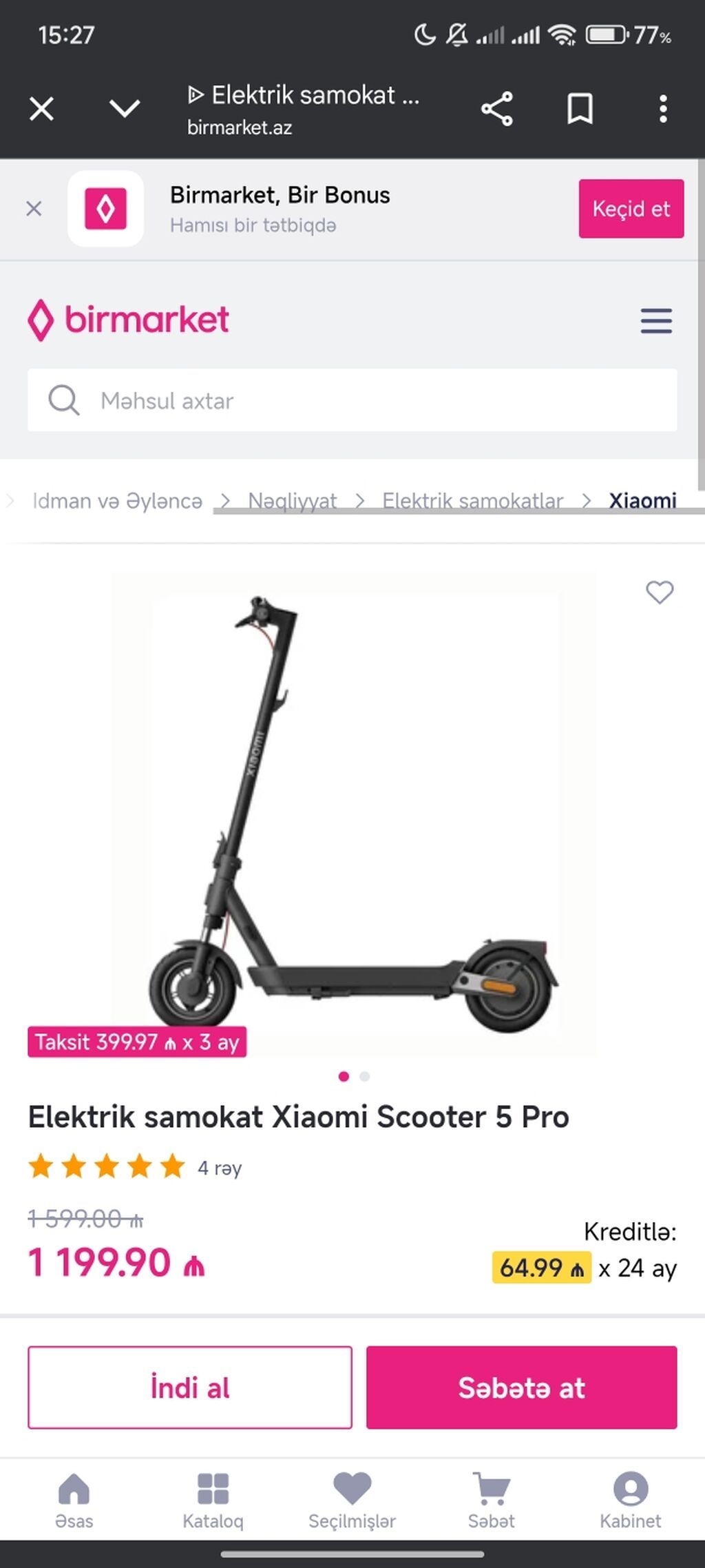Bookmark this page in browser
This screenshot has width=705, height=1568.
click(580, 109)
